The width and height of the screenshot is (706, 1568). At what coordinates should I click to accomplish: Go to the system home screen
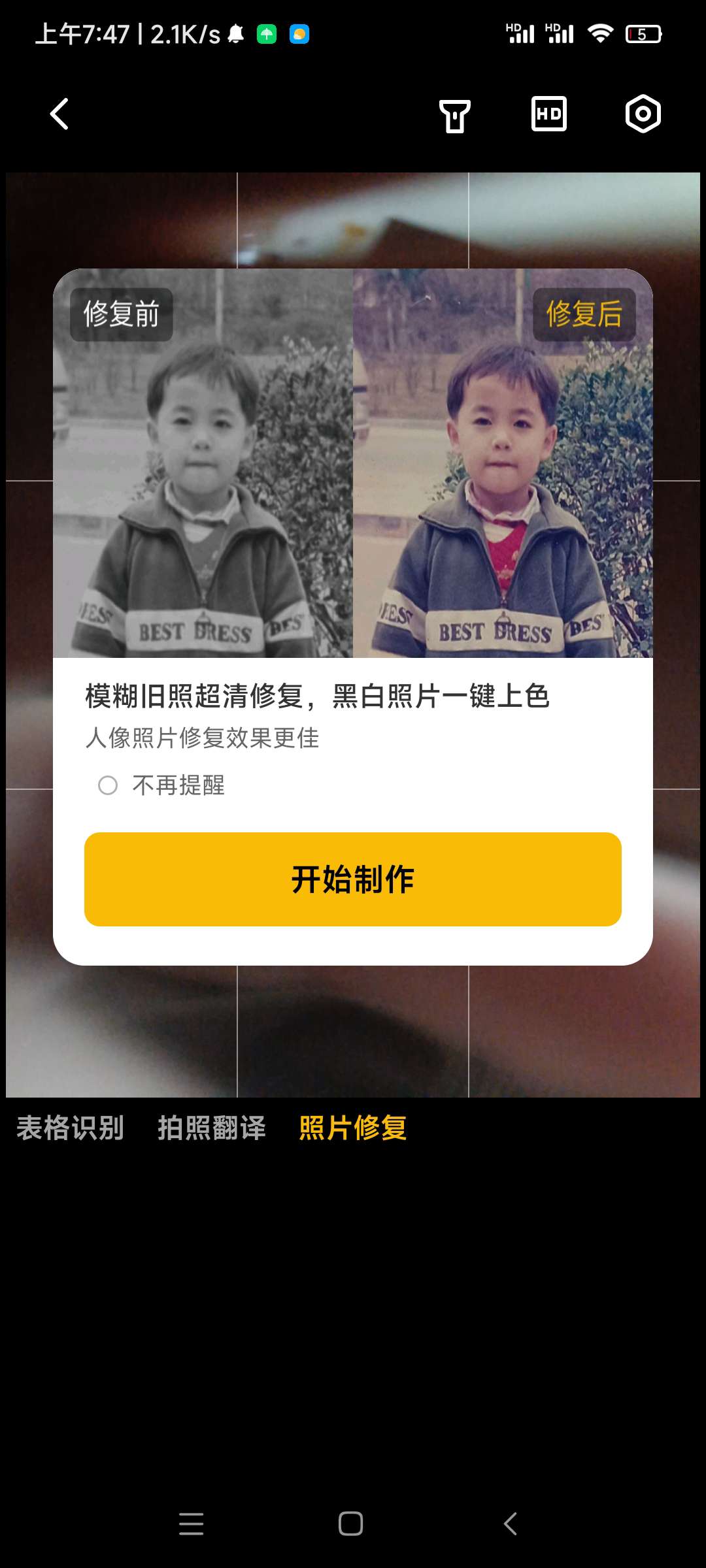click(x=350, y=1524)
